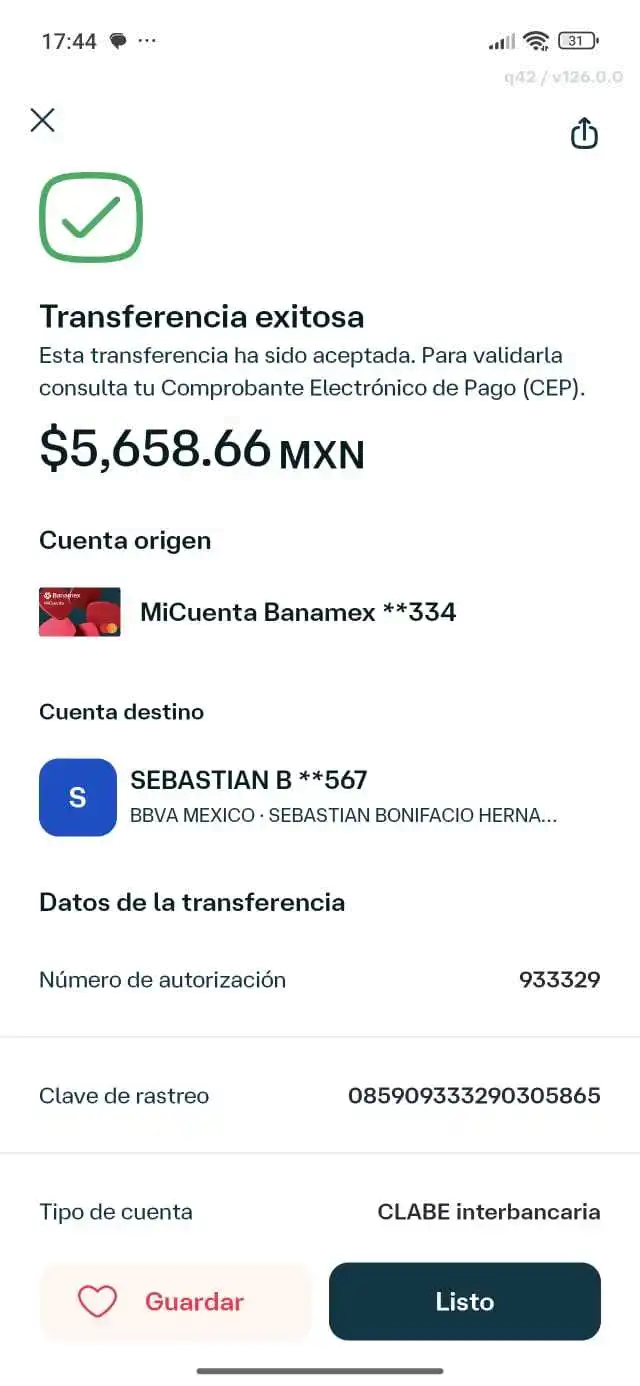Tap Listo to finish
The width and height of the screenshot is (640, 1386).
(464, 1301)
